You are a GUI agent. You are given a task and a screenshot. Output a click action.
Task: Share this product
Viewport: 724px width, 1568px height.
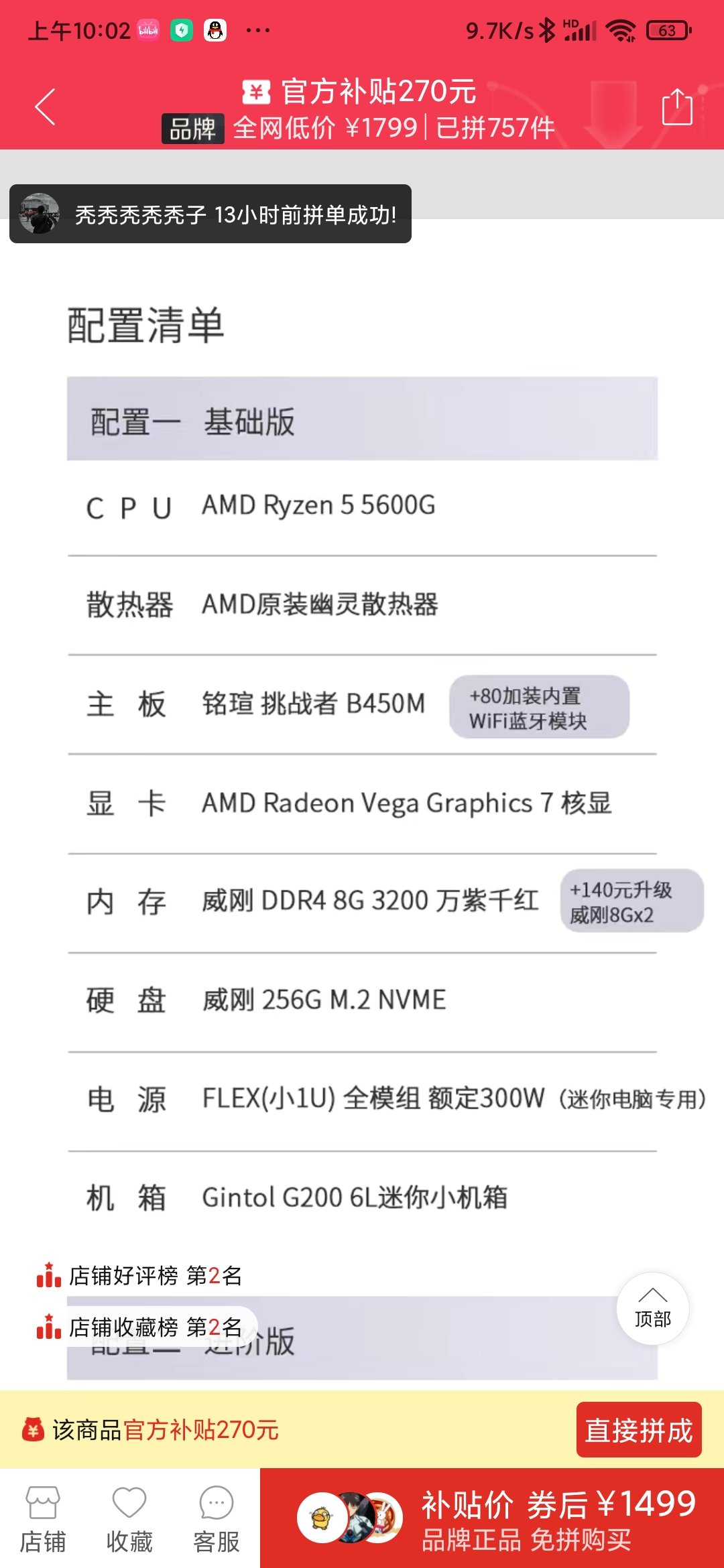[x=676, y=107]
